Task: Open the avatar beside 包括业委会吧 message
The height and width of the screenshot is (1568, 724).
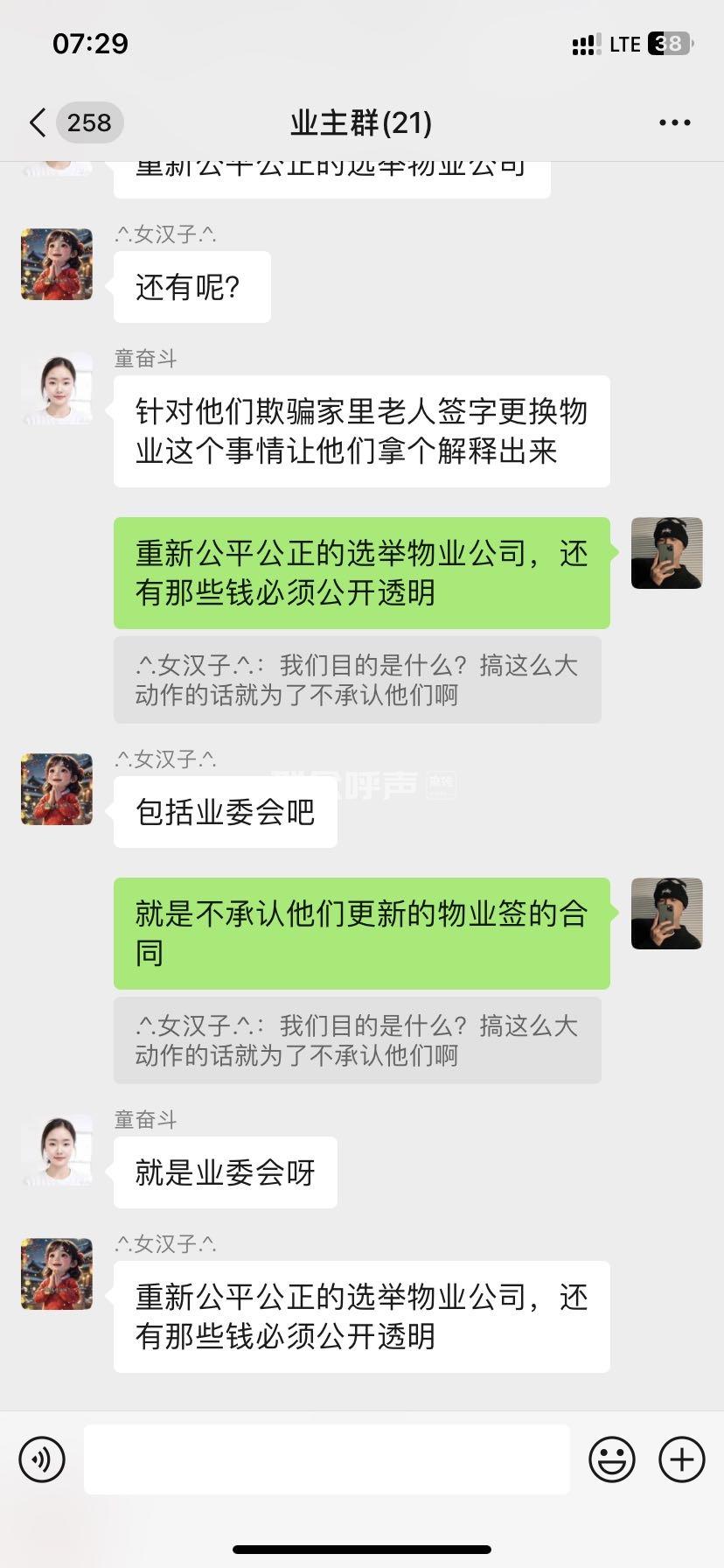Action: click(x=57, y=789)
